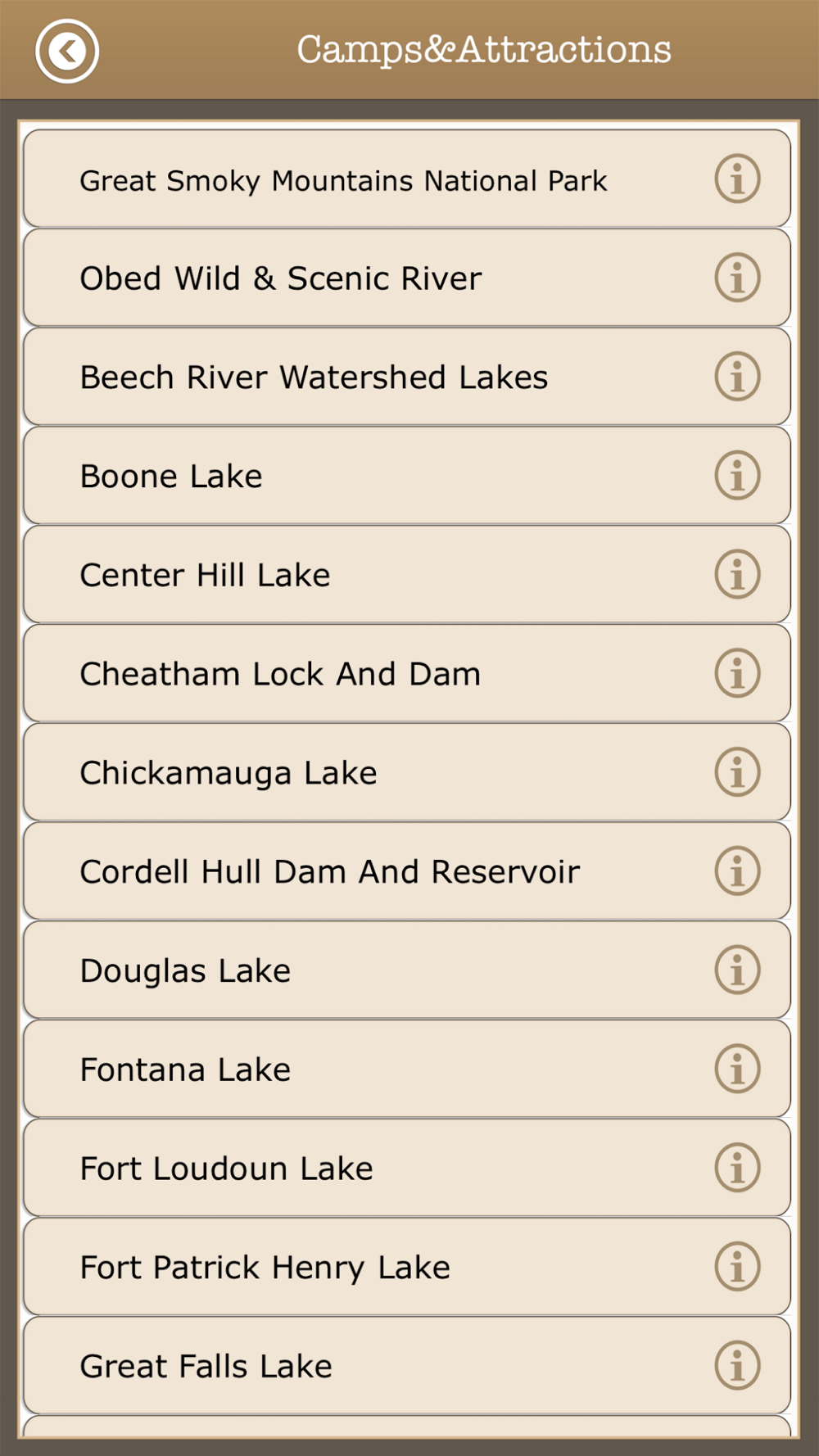The width and height of the screenshot is (819, 1456).
Task: View info for Center Hill Lake
Action: pyautogui.click(x=737, y=574)
